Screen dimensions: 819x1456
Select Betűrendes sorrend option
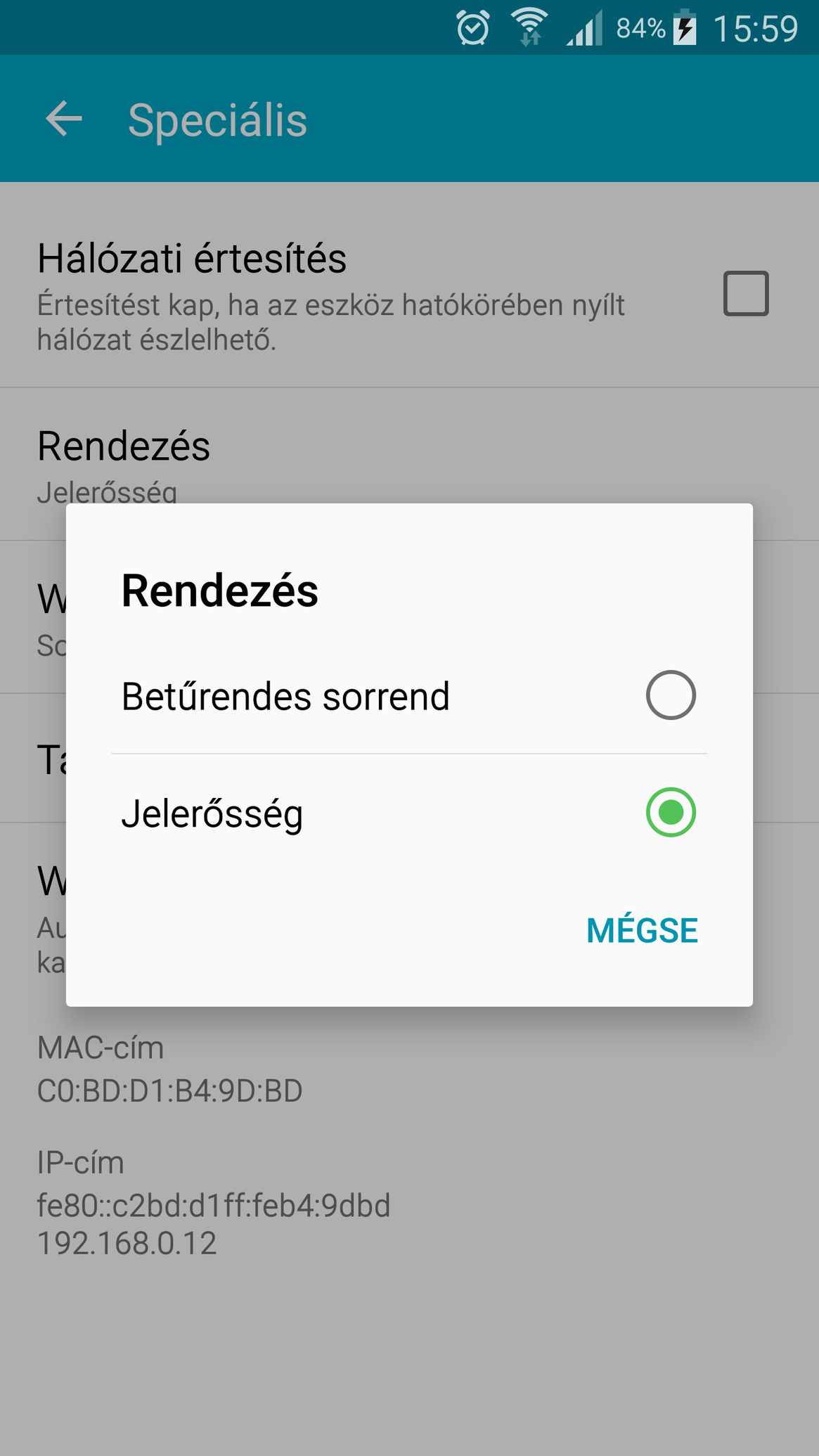tap(670, 695)
